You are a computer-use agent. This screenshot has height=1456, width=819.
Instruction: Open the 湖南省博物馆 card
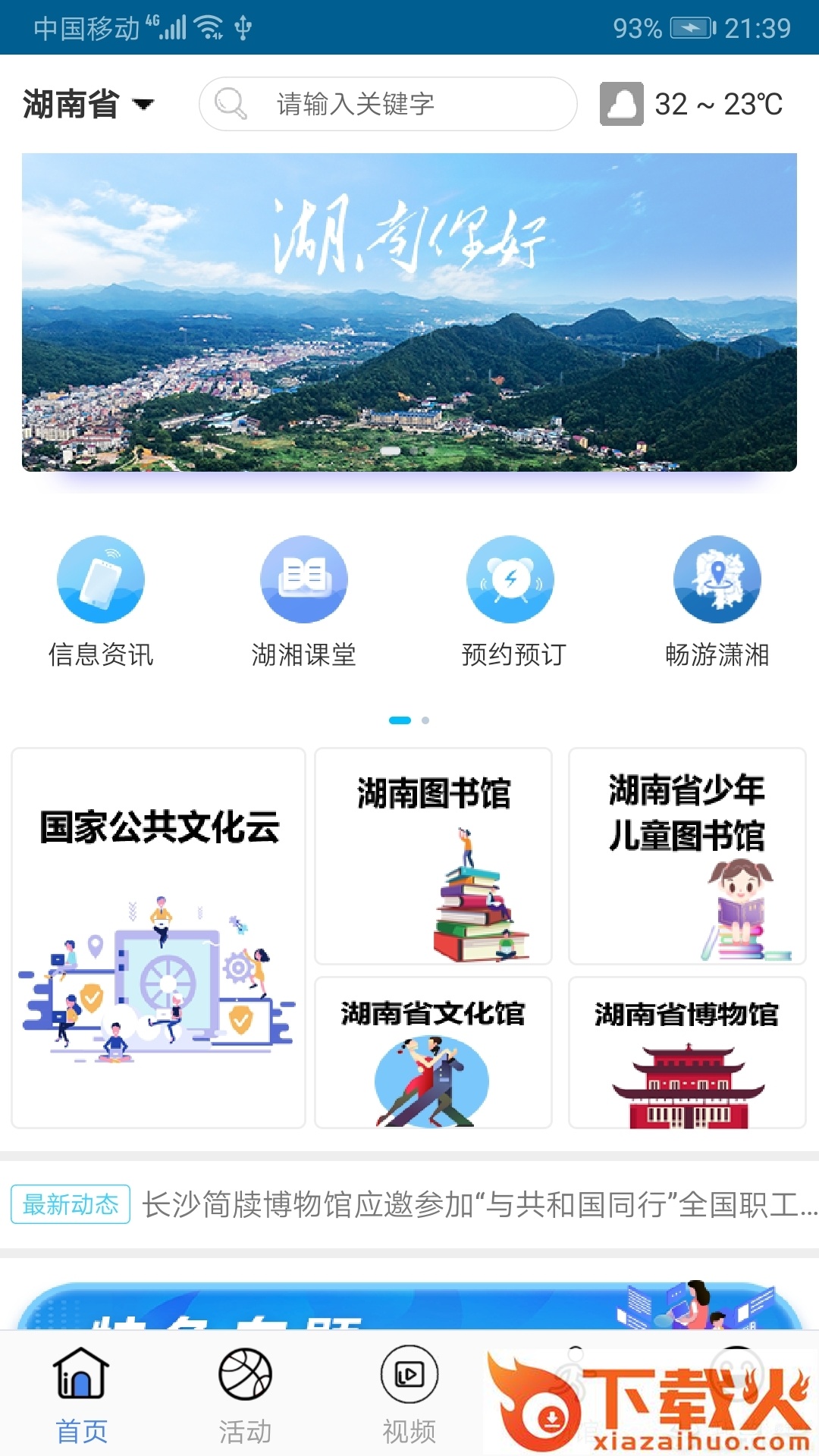click(x=687, y=1053)
